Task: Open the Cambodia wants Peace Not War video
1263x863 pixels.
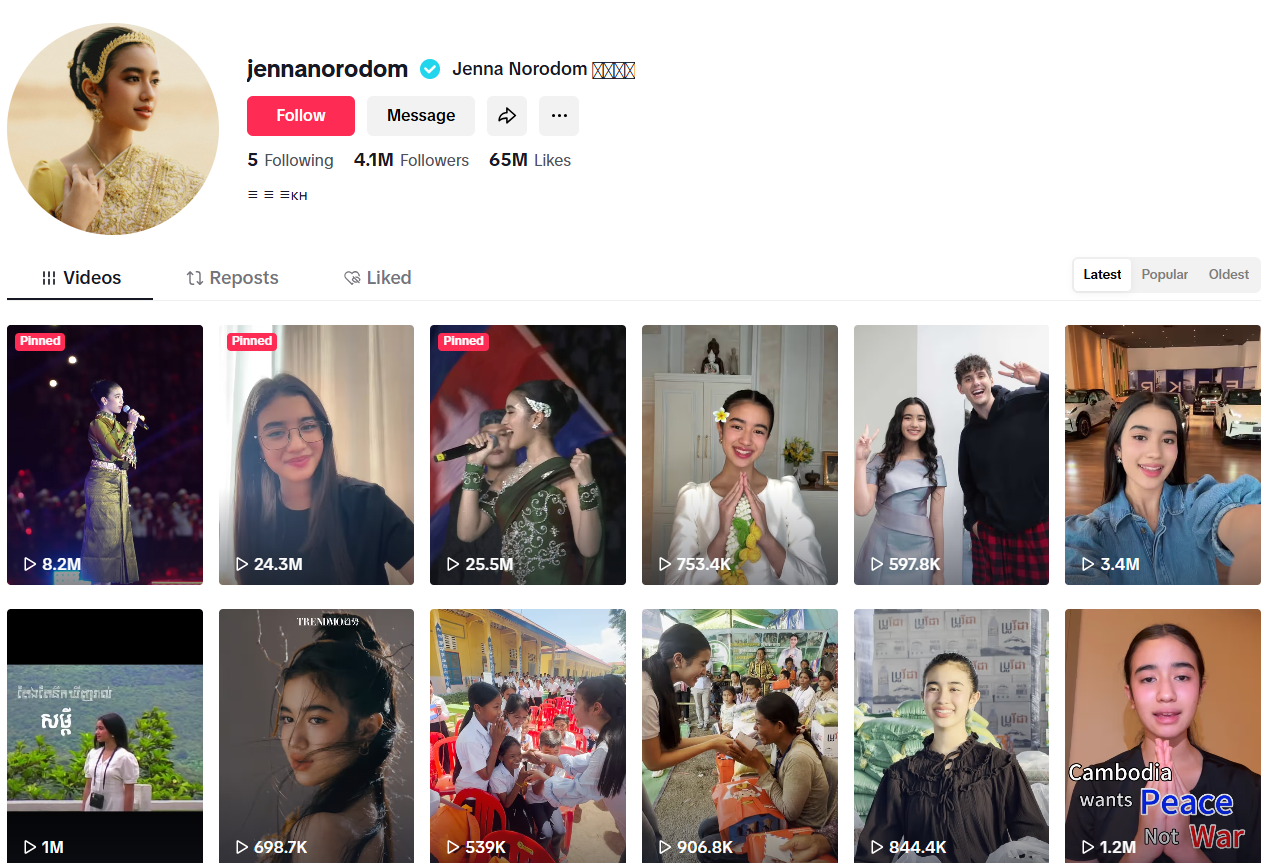Action: point(1162,735)
